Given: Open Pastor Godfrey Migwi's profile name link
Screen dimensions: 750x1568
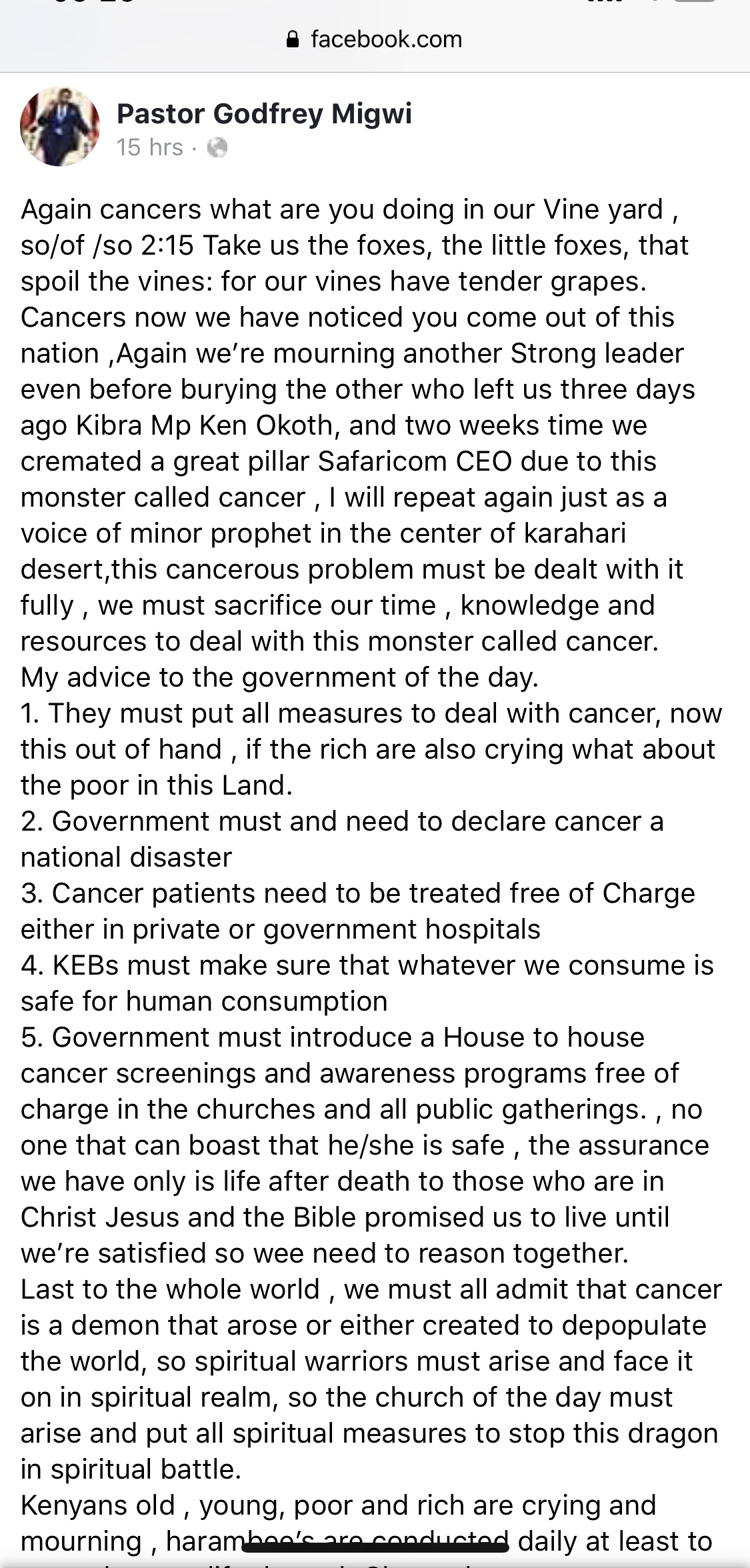Looking at the screenshot, I should pyautogui.click(x=264, y=114).
